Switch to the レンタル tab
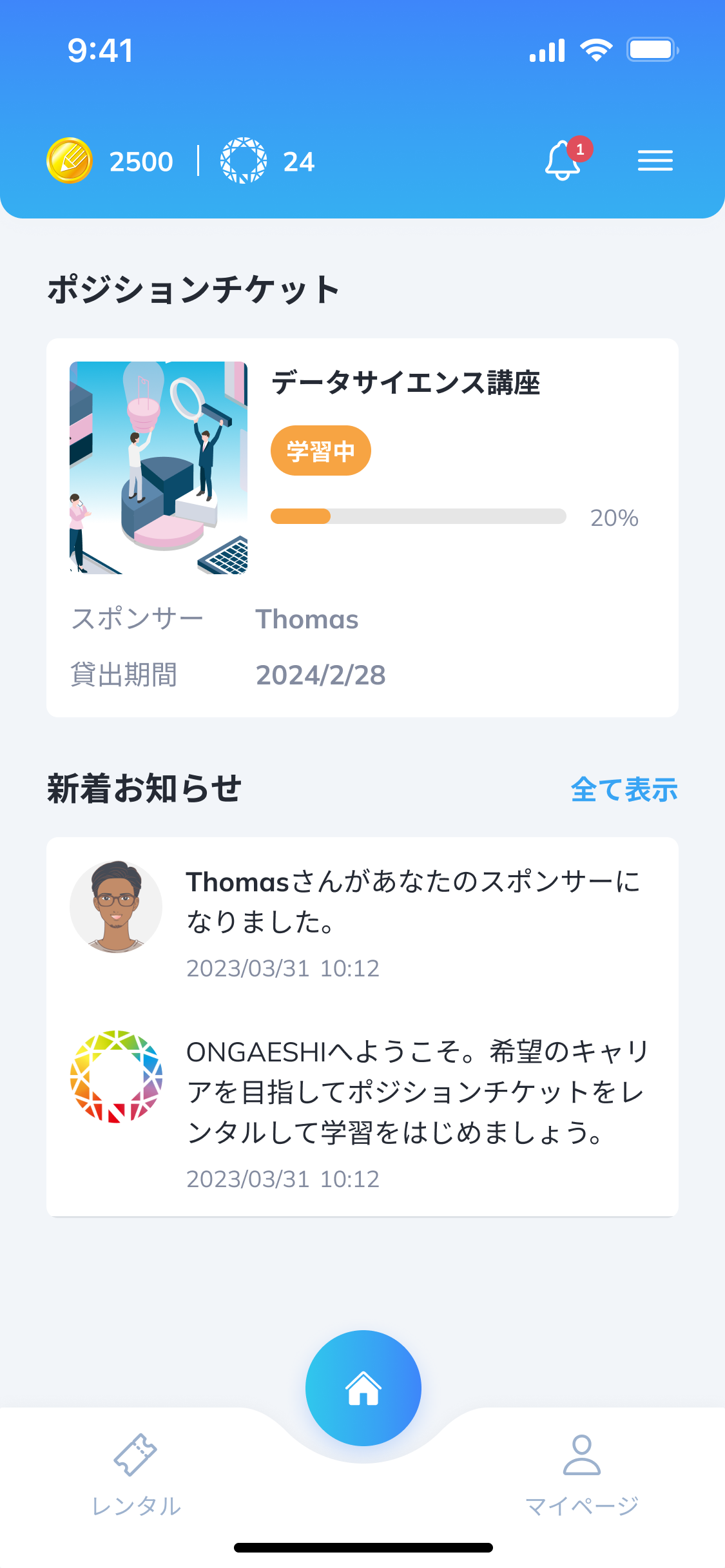This screenshot has width=725, height=1568. click(137, 1476)
